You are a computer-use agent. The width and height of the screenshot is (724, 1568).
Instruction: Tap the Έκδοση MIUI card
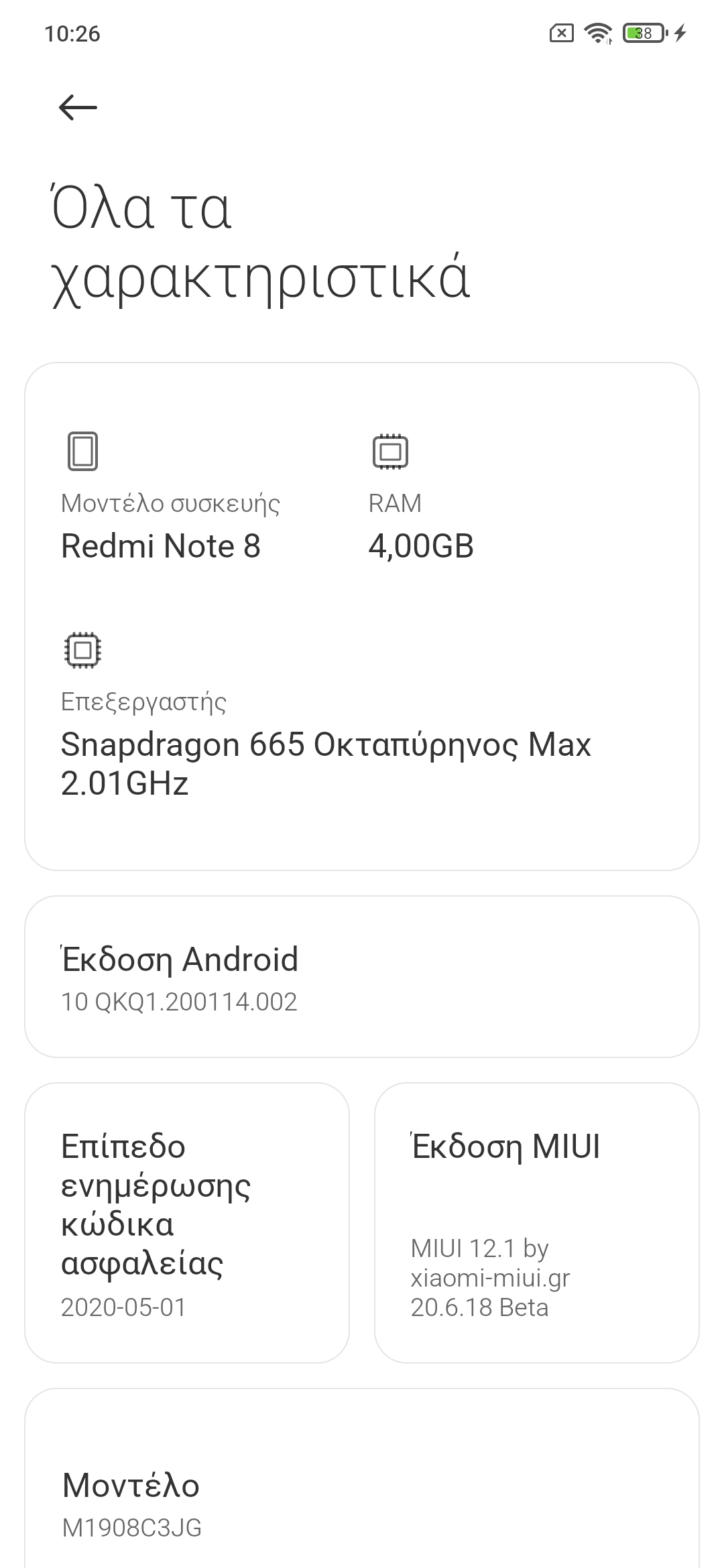click(x=536, y=1222)
